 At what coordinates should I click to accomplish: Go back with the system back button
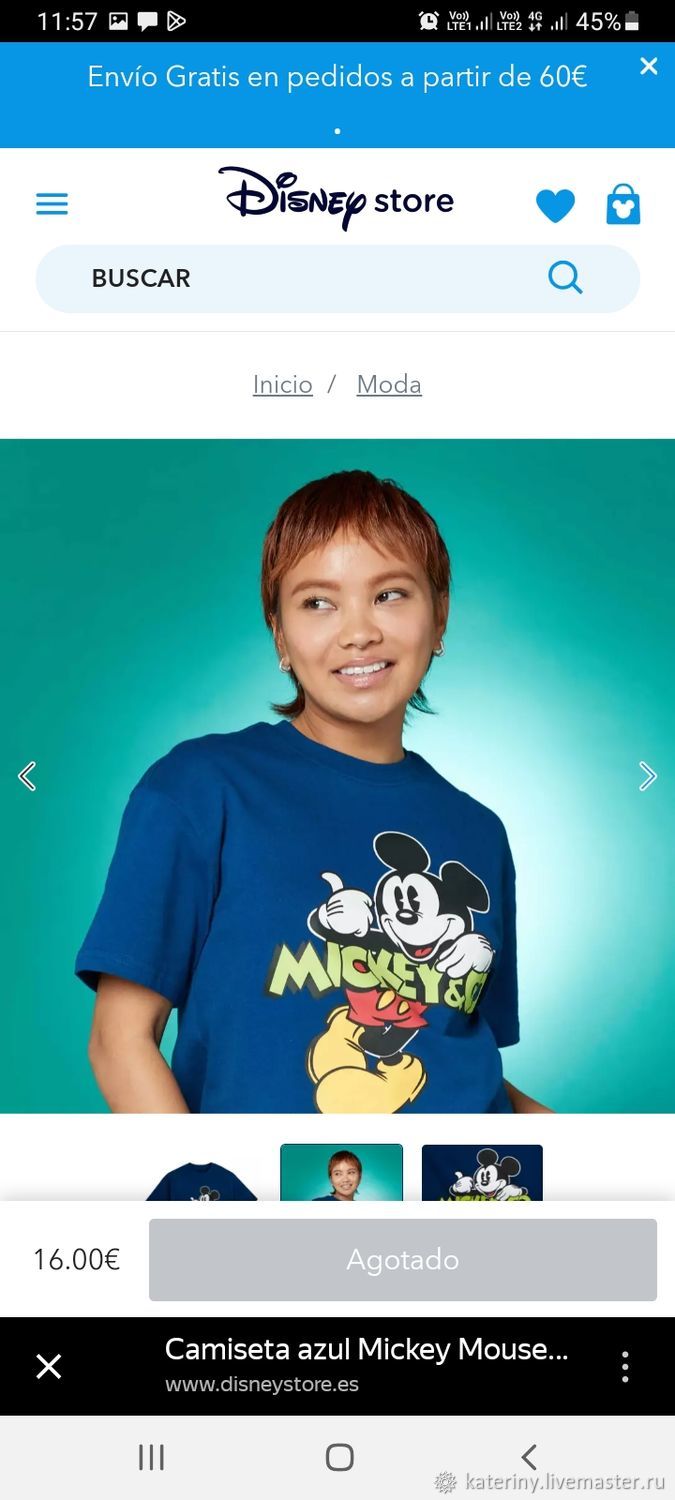(529, 1457)
